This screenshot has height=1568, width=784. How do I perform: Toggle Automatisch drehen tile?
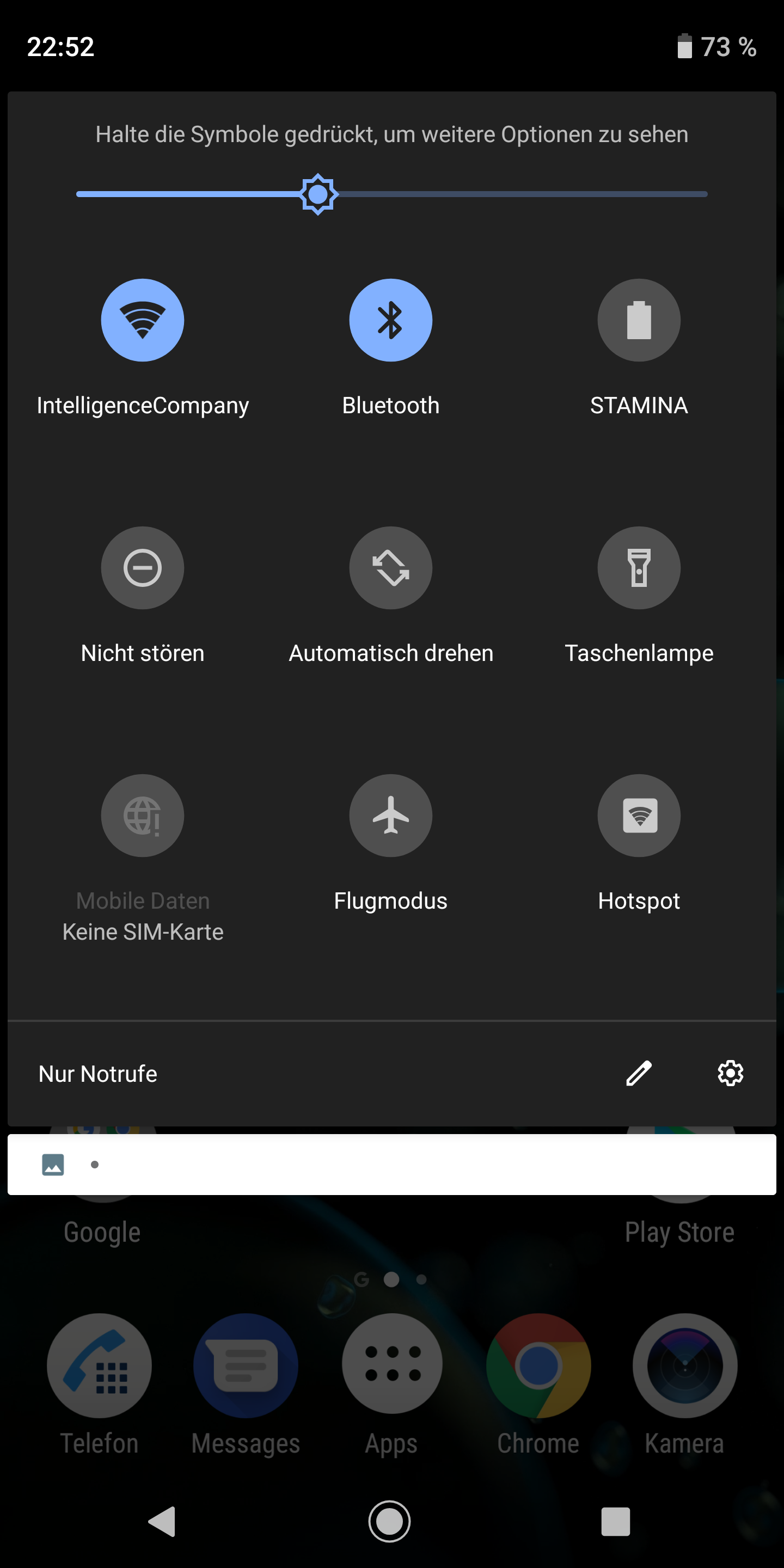(x=390, y=568)
